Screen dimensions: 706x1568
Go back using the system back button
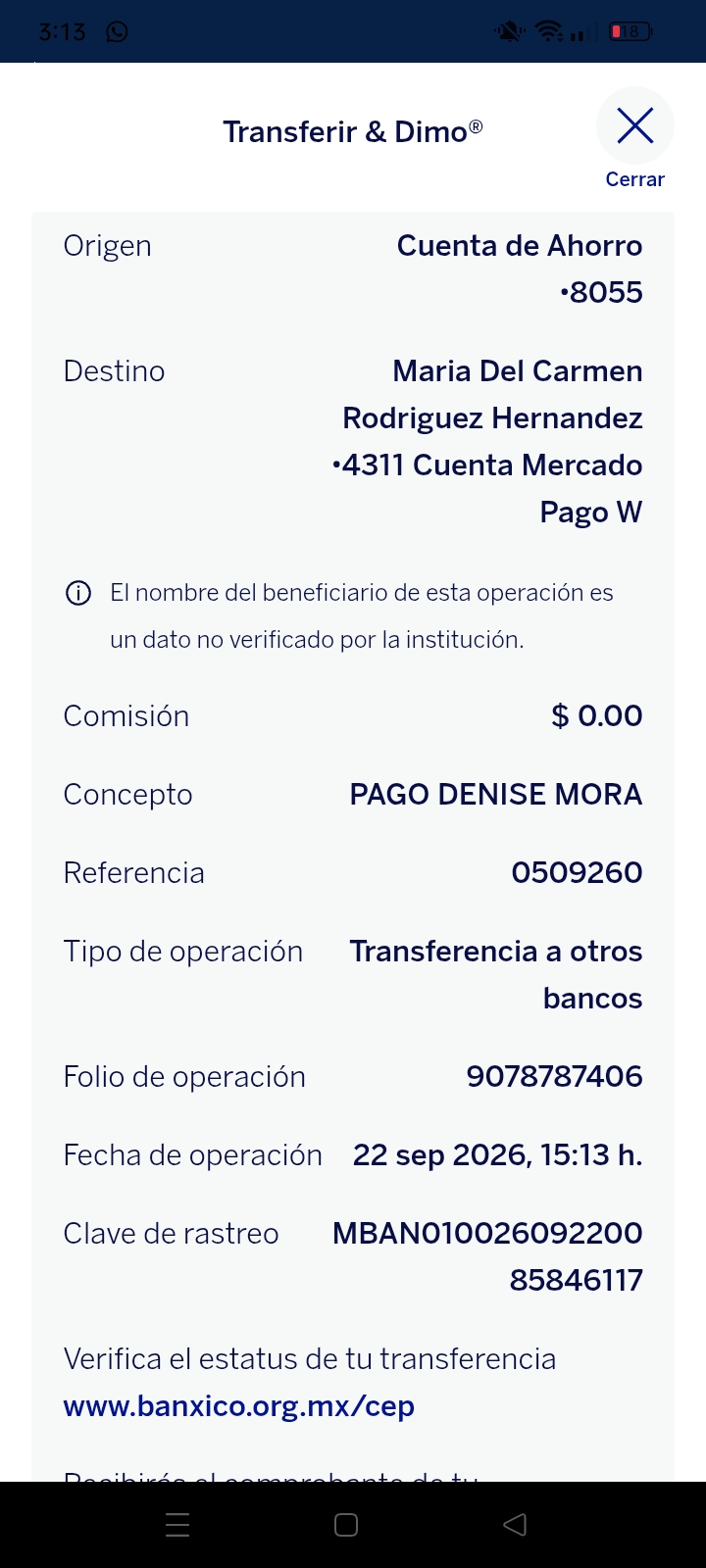pyautogui.click(x=515, y=1525)
